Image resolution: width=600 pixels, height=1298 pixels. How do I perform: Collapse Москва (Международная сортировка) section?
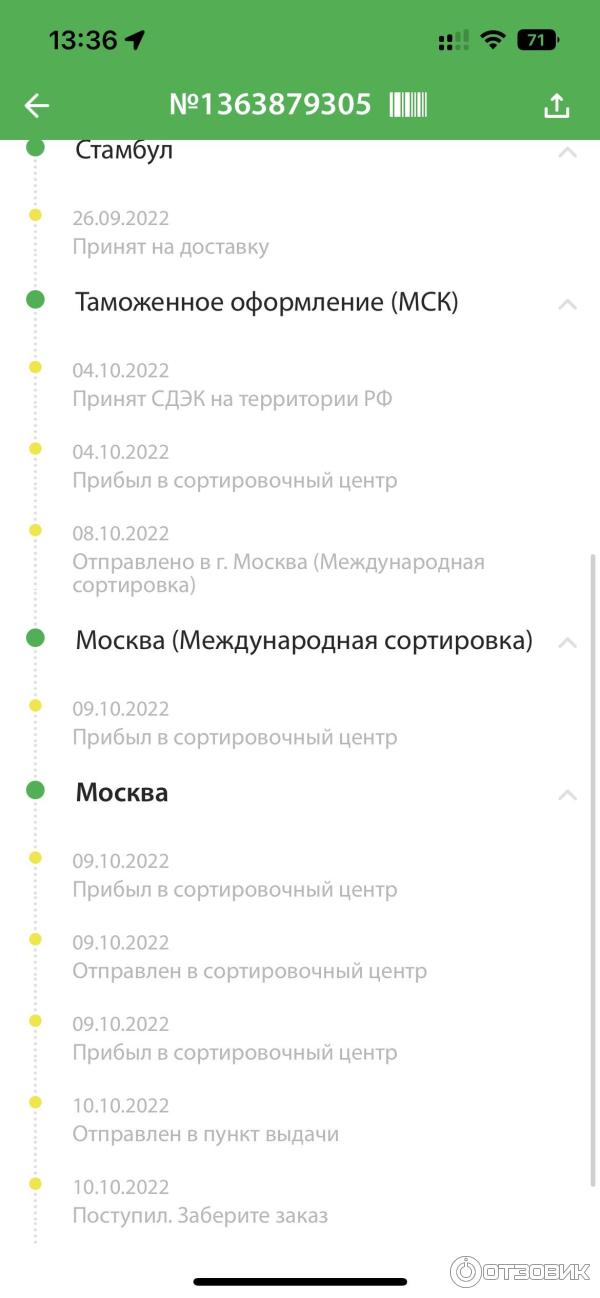[x=567, y=642]
